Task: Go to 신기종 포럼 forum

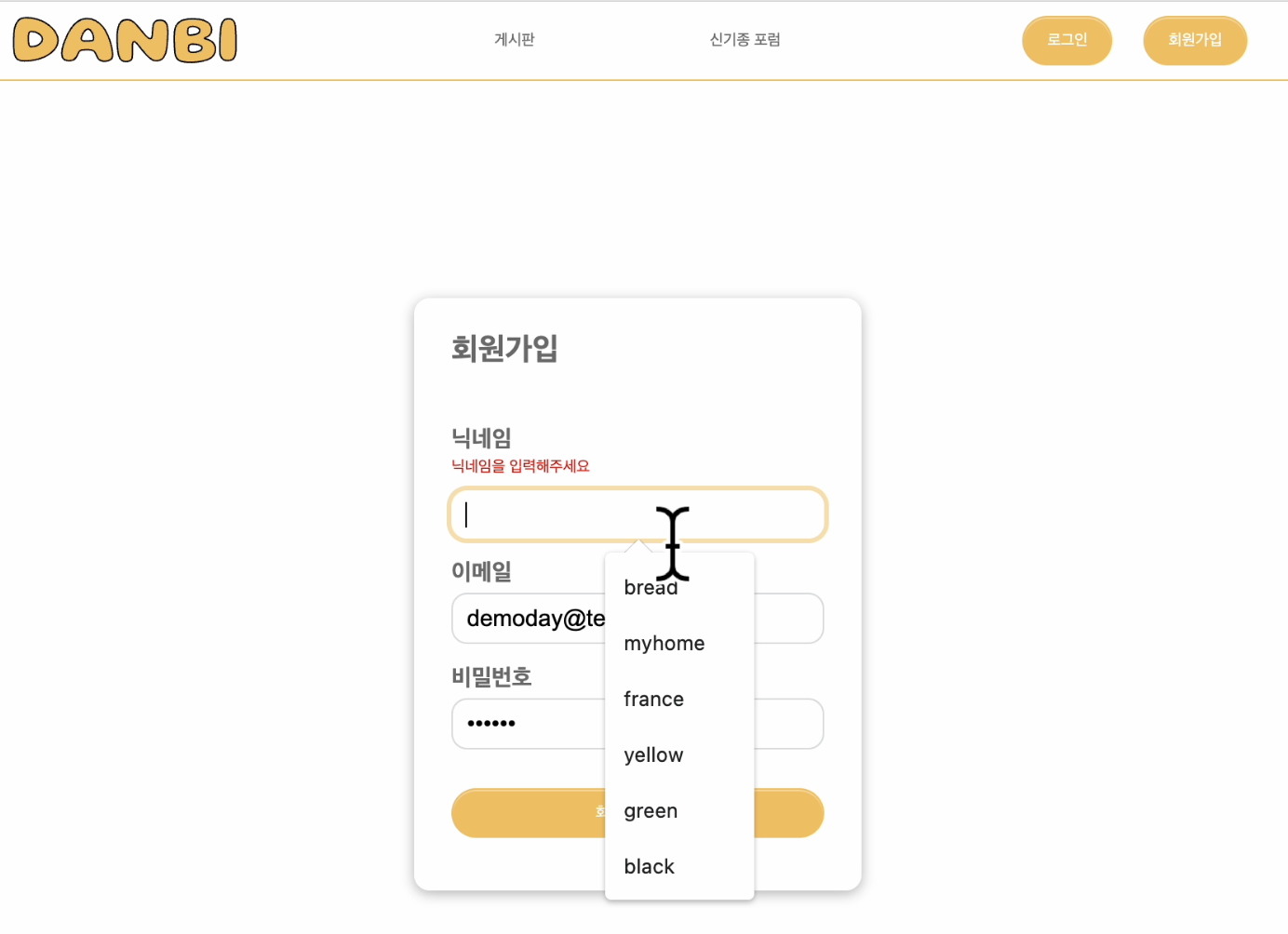Action: (x=745, y=39)
